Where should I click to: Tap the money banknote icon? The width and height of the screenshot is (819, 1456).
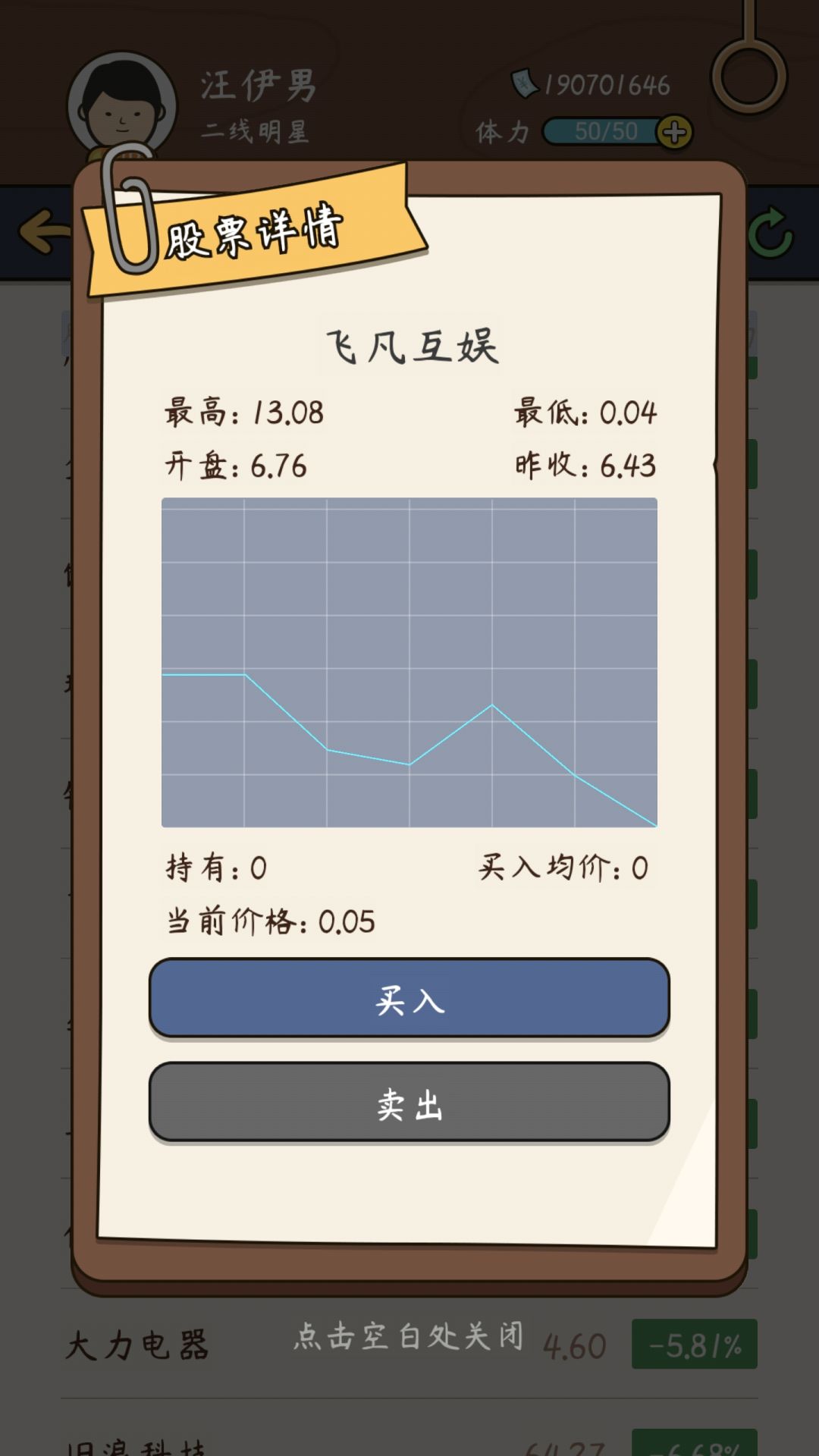point(525,83)
